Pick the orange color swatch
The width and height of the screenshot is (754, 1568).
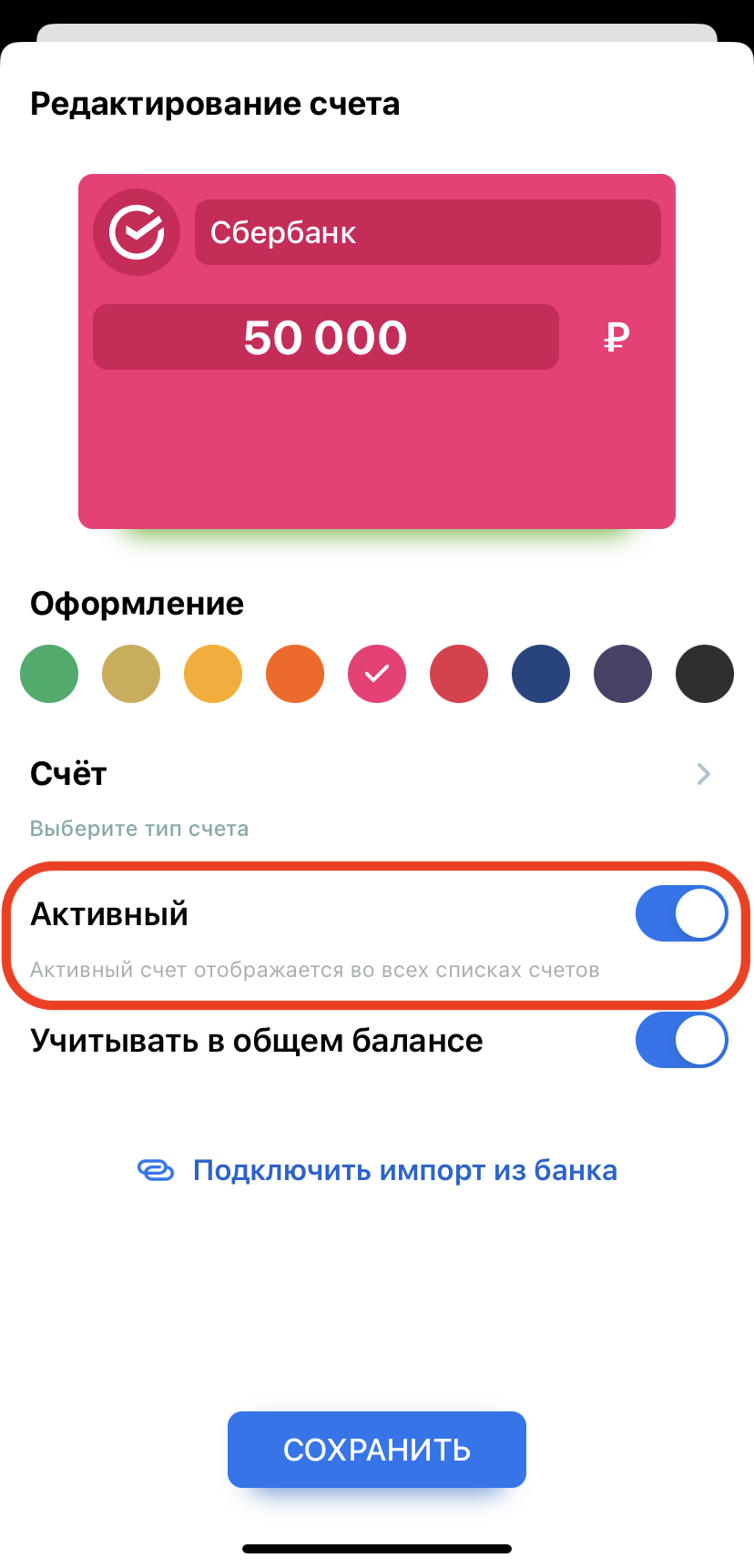point(295,674)
